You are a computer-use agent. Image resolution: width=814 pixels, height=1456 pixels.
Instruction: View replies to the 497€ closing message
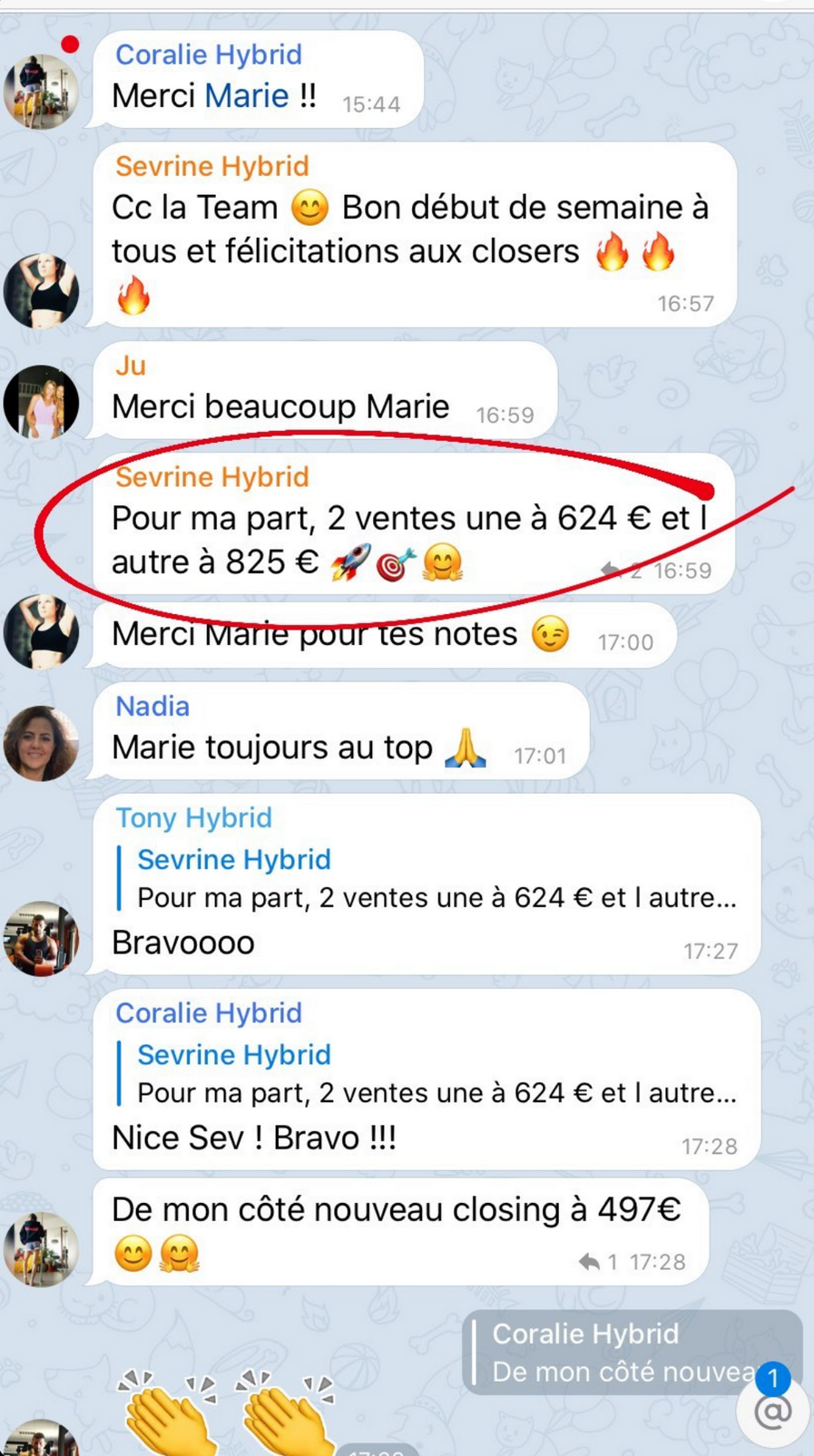(x=599, y=1262)
